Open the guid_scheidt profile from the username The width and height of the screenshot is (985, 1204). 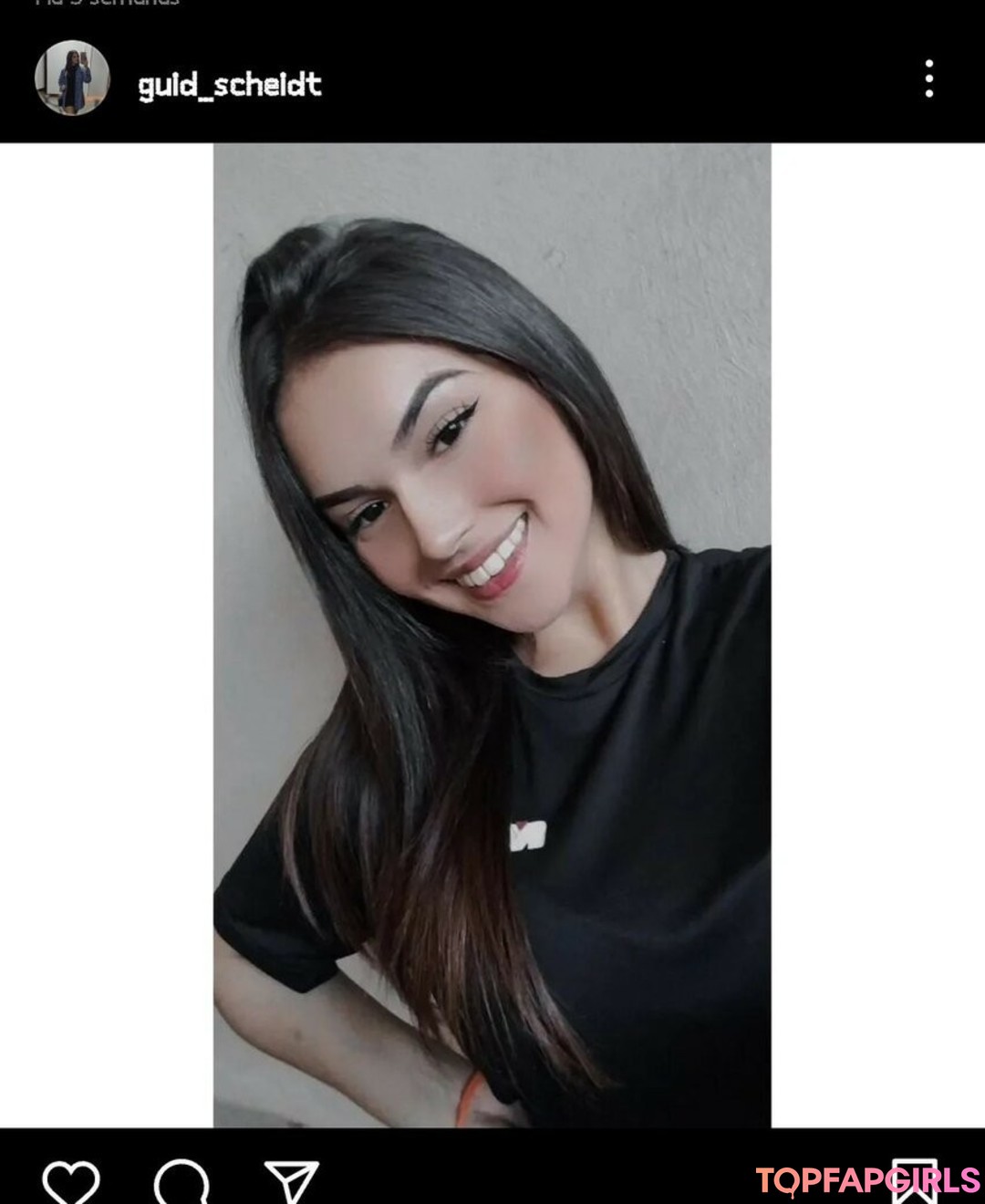pos(230,85)
